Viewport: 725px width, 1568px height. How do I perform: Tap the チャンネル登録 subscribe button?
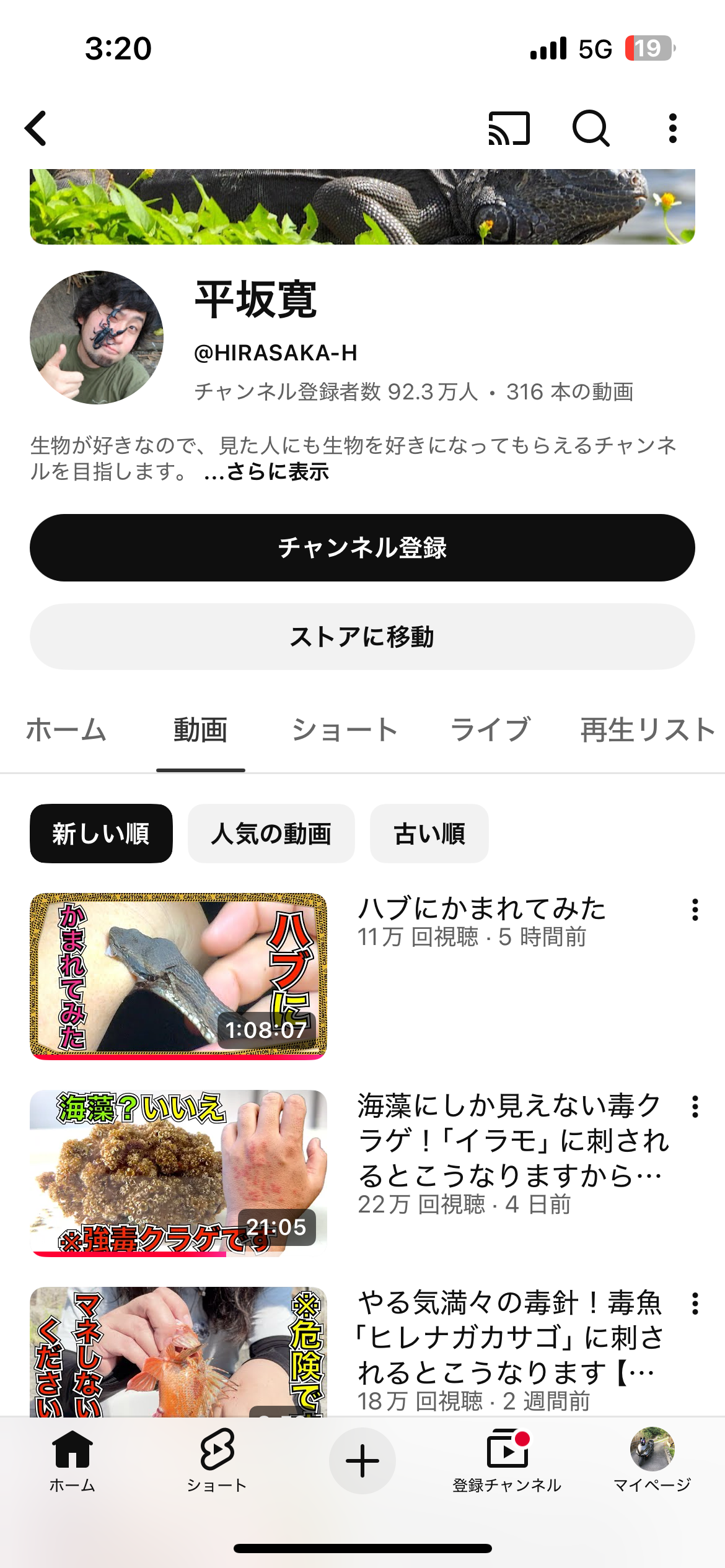coord(362,547)
